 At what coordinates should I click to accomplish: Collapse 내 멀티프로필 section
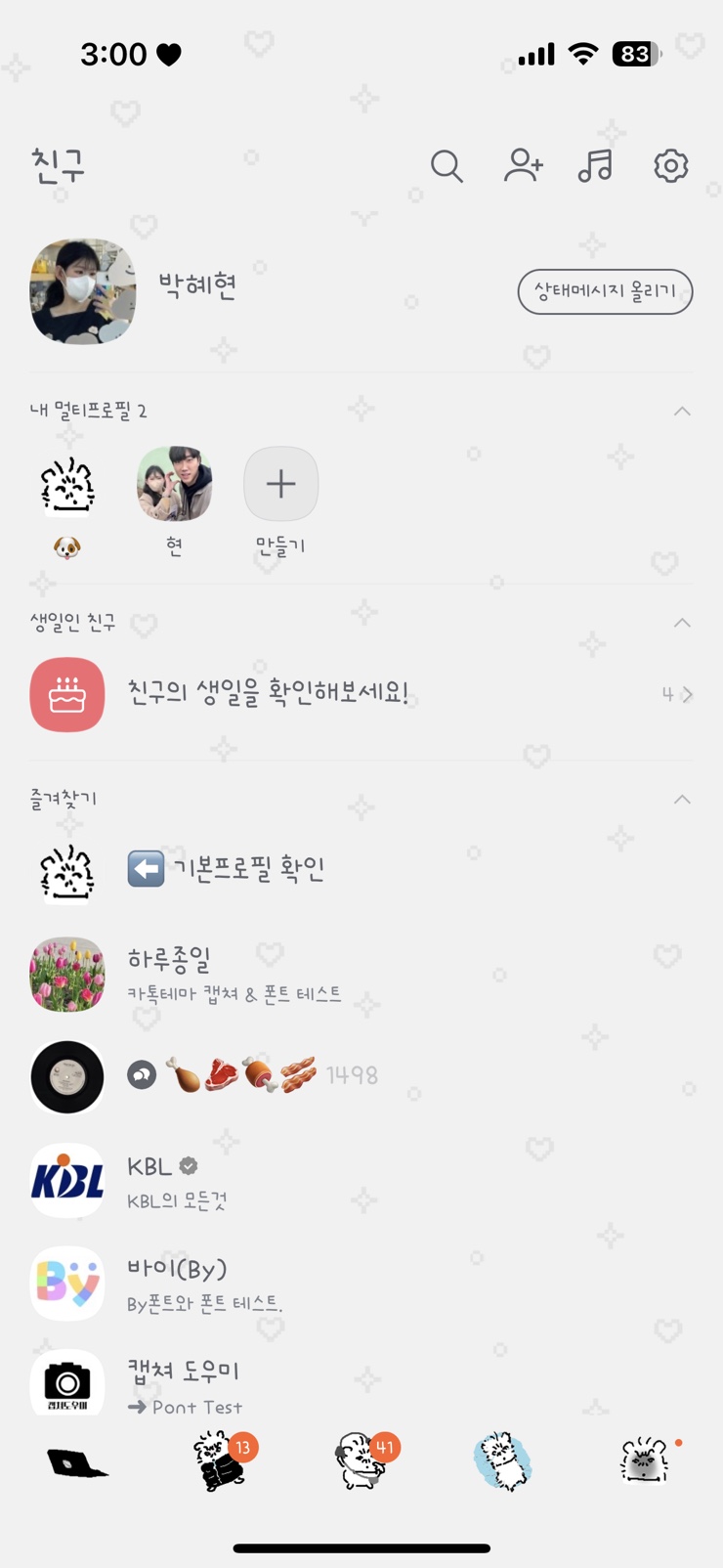click(682, 412)
